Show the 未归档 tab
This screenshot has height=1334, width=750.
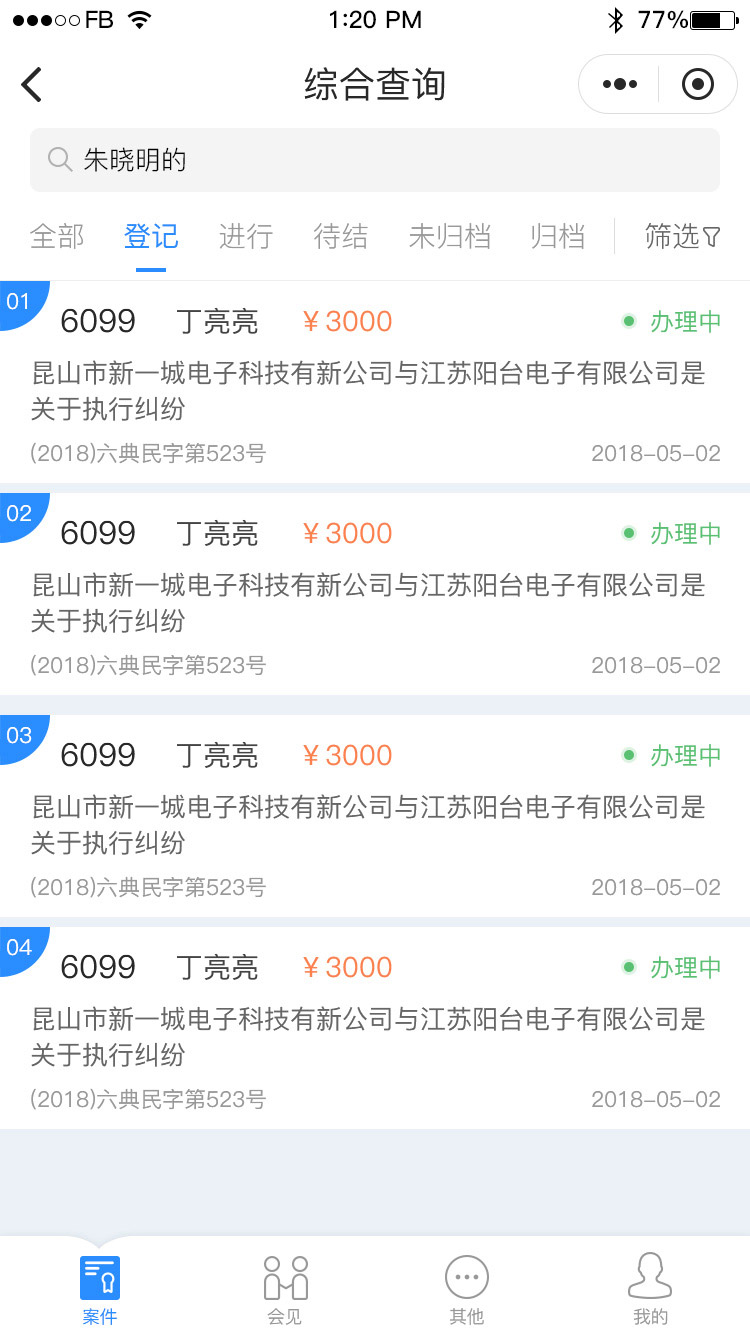(x=450, y=236)
